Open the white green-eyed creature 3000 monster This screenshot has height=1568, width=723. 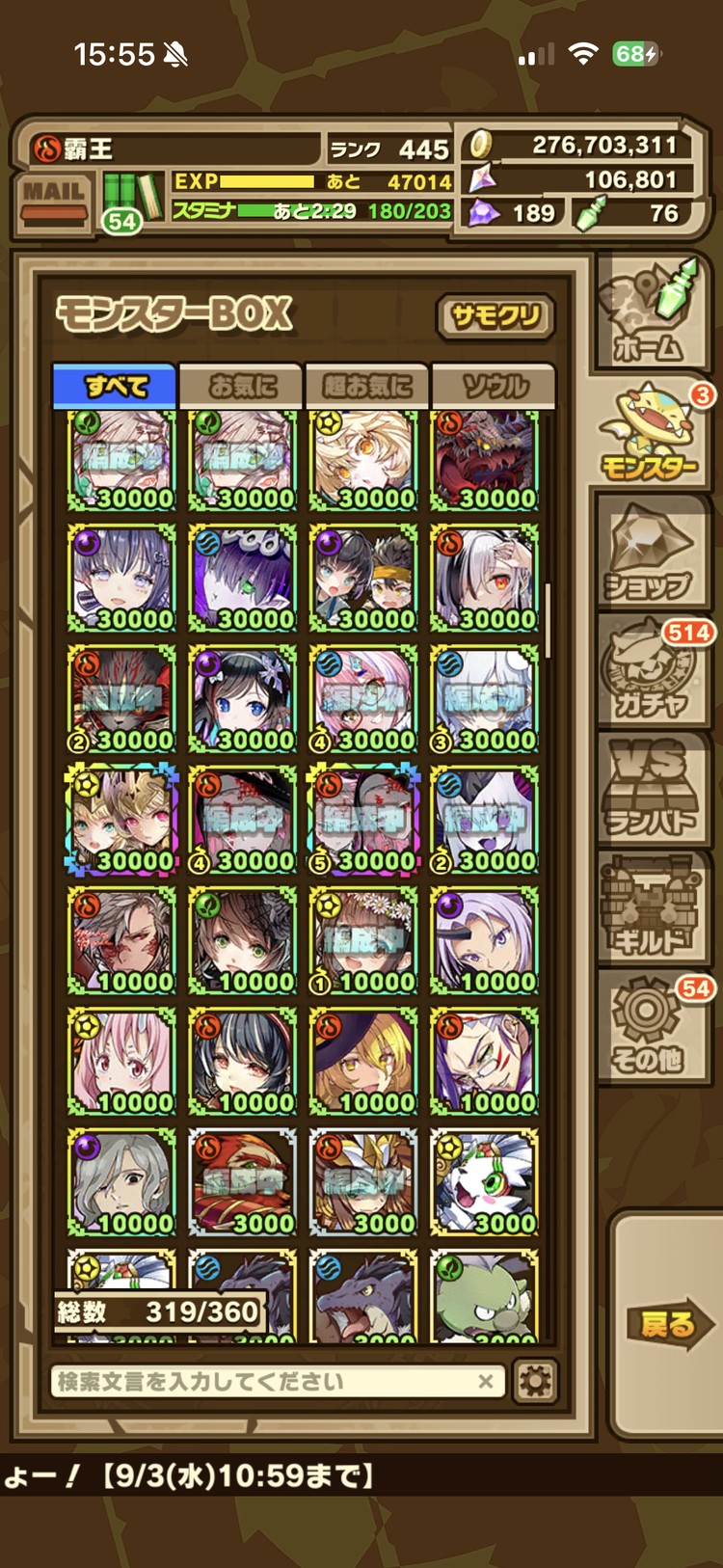pos(484,1182)
